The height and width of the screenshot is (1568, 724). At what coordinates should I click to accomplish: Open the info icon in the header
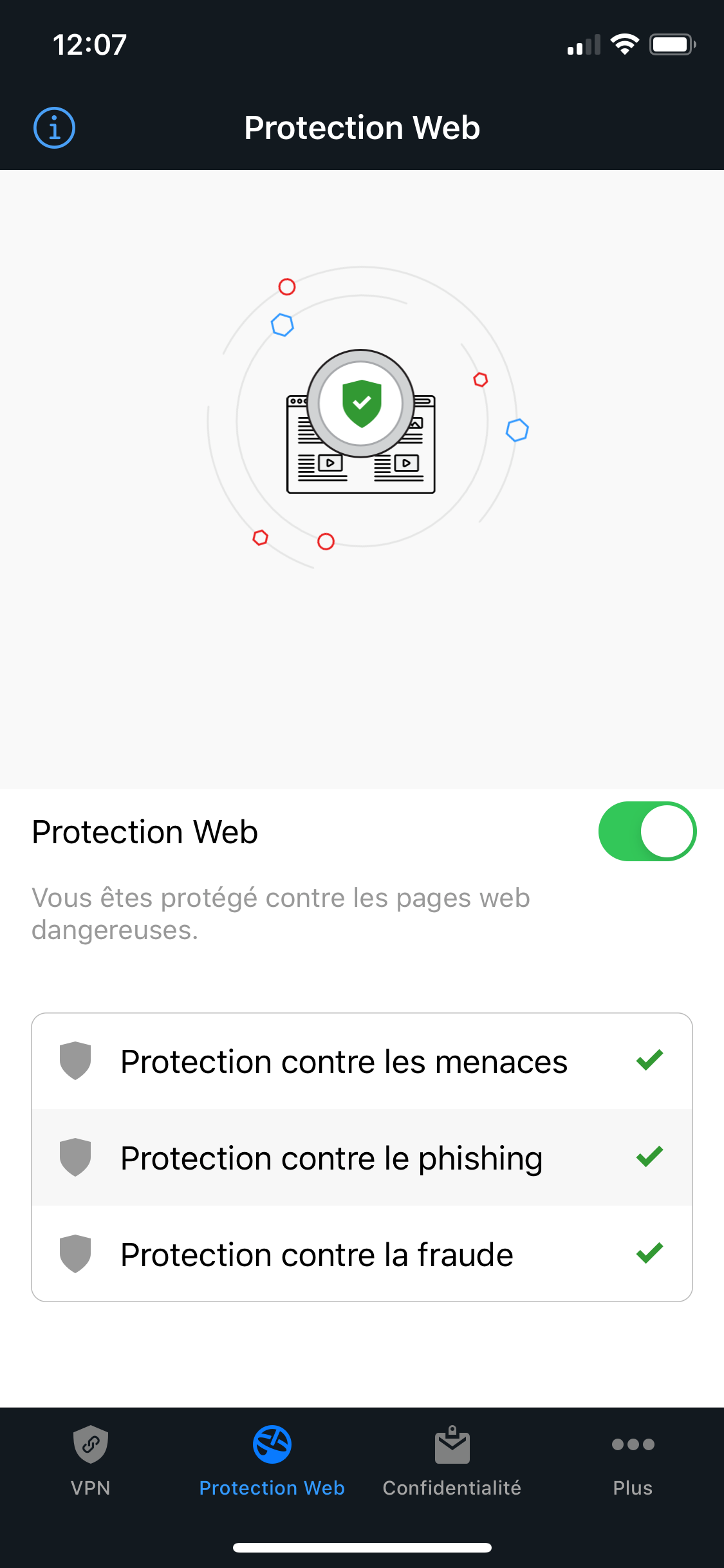click(x=54, y=127)
